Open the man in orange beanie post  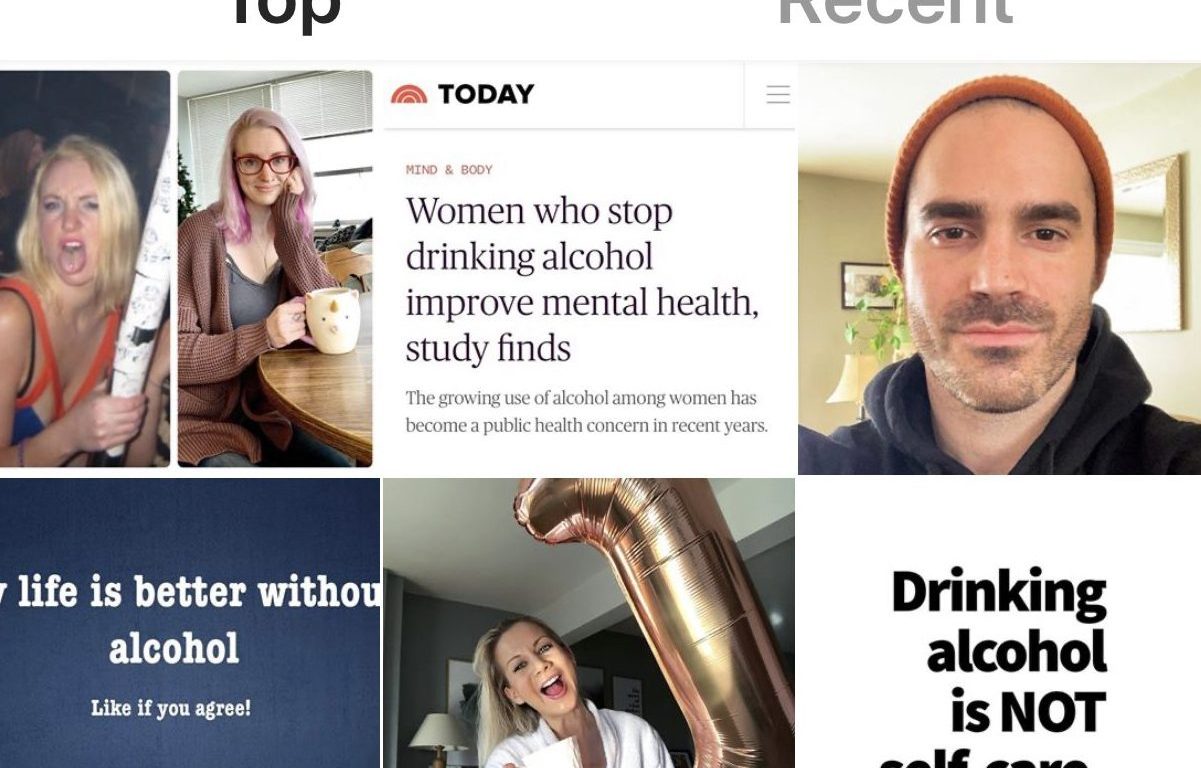[x=999, y=268]
